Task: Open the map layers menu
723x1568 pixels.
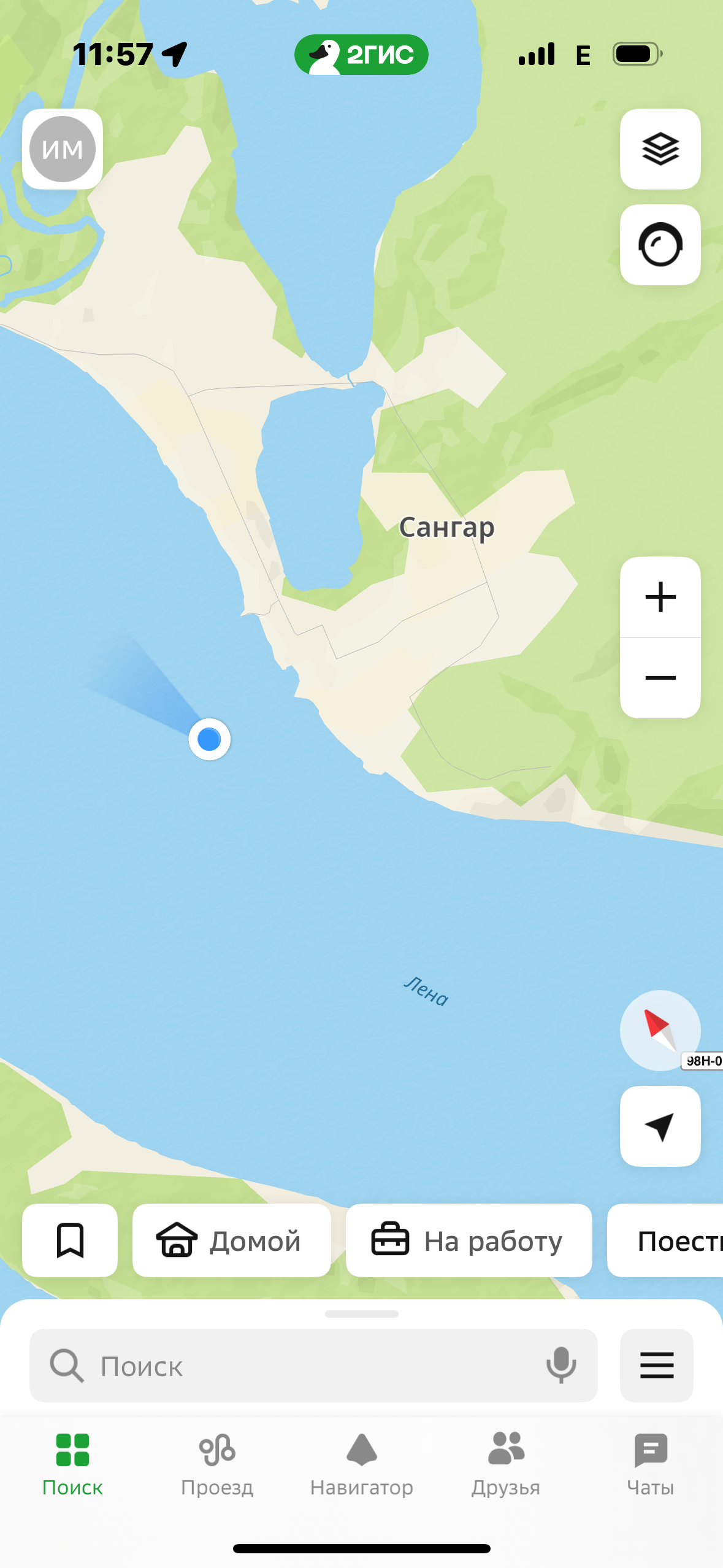Action: pos(660,149)
